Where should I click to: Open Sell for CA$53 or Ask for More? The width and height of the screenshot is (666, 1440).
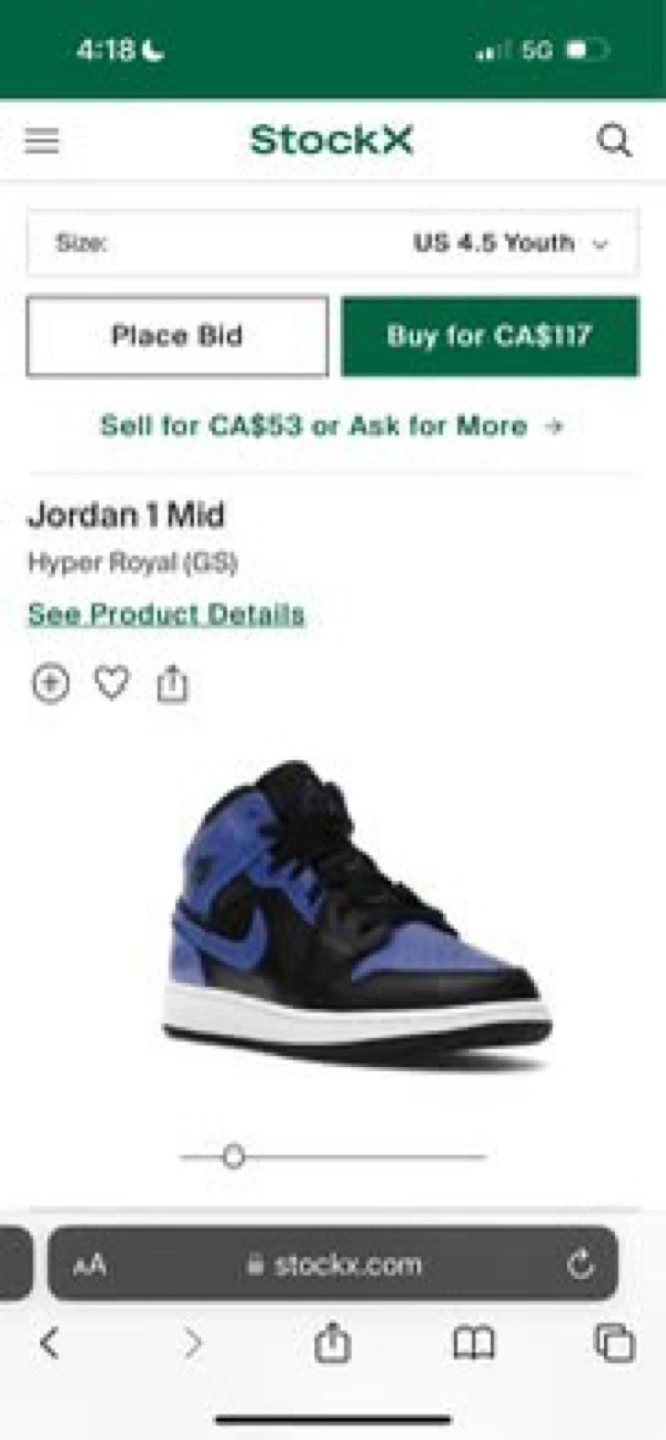tap(332, 426)
